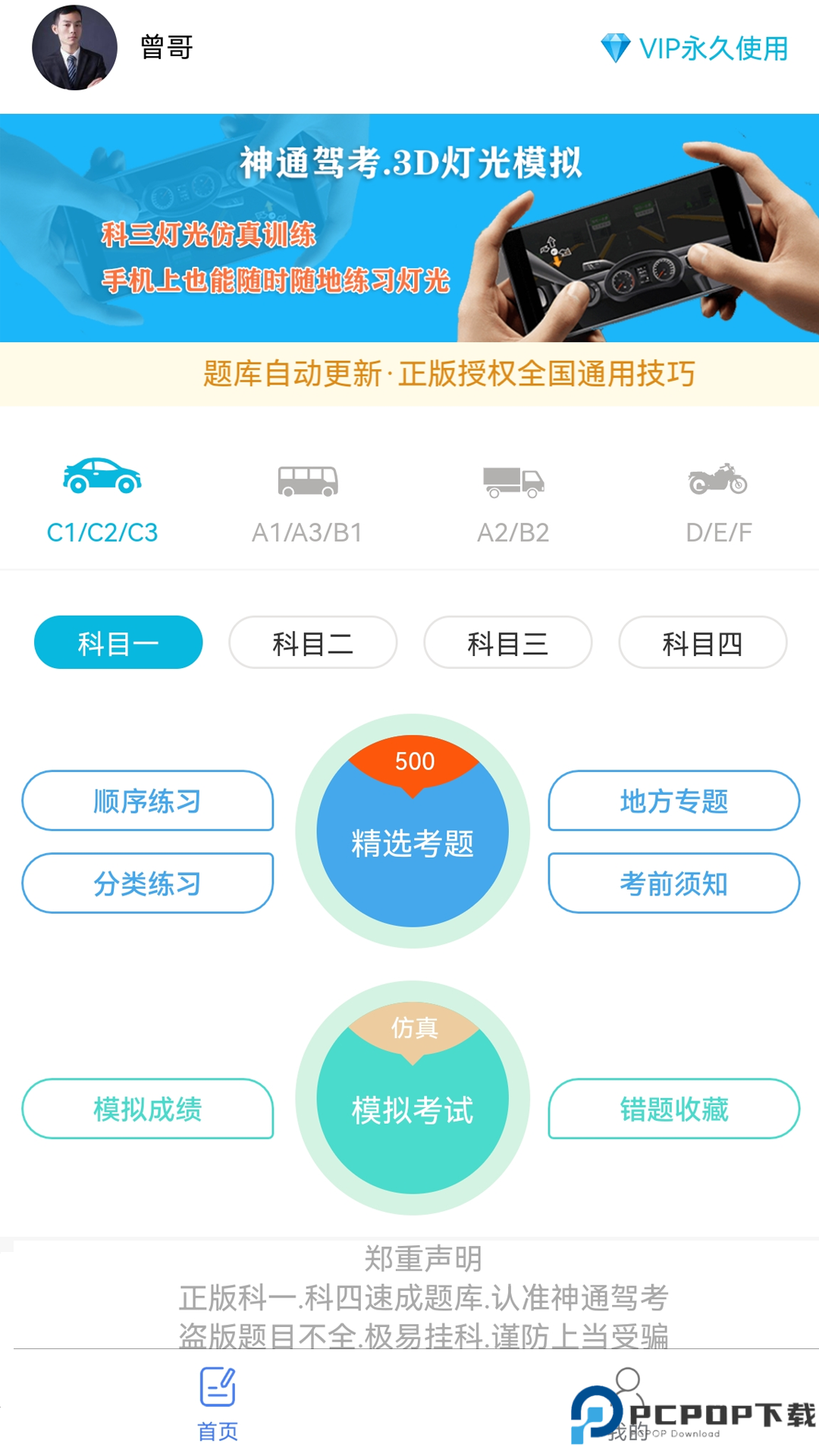This screenshot has width=819, height=1456.
Task: Click VIP永久使用 upgrade link
Action: [x=713, y=47]
